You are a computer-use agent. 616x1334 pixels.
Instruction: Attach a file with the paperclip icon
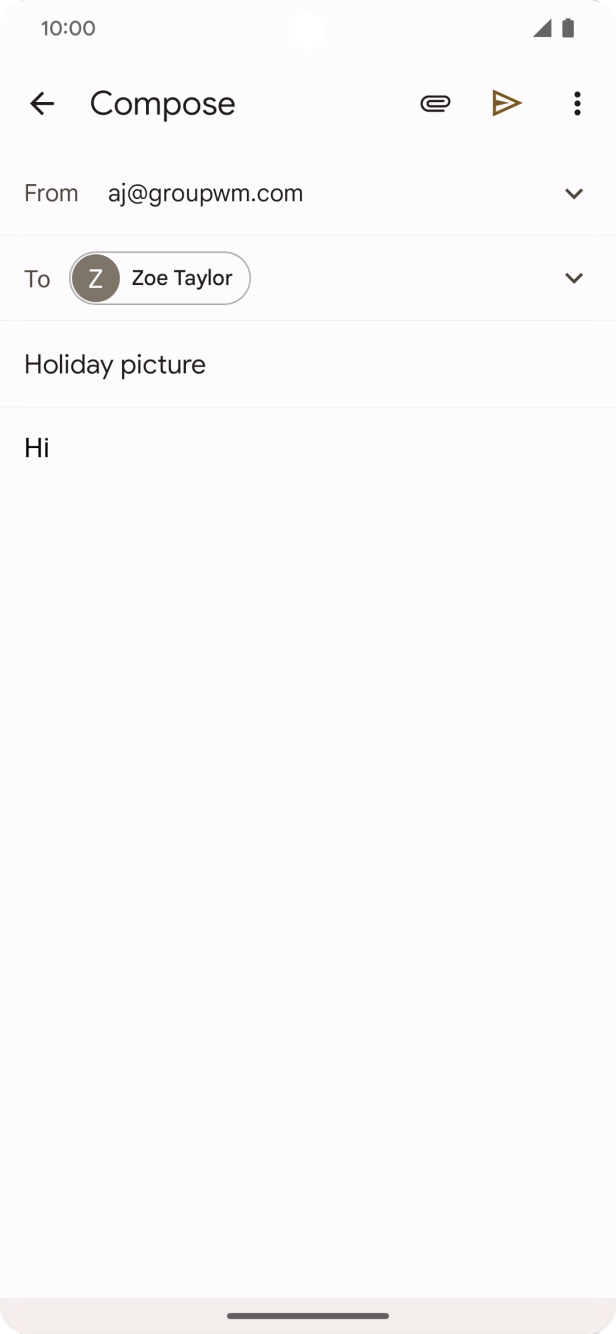point(435,103)
